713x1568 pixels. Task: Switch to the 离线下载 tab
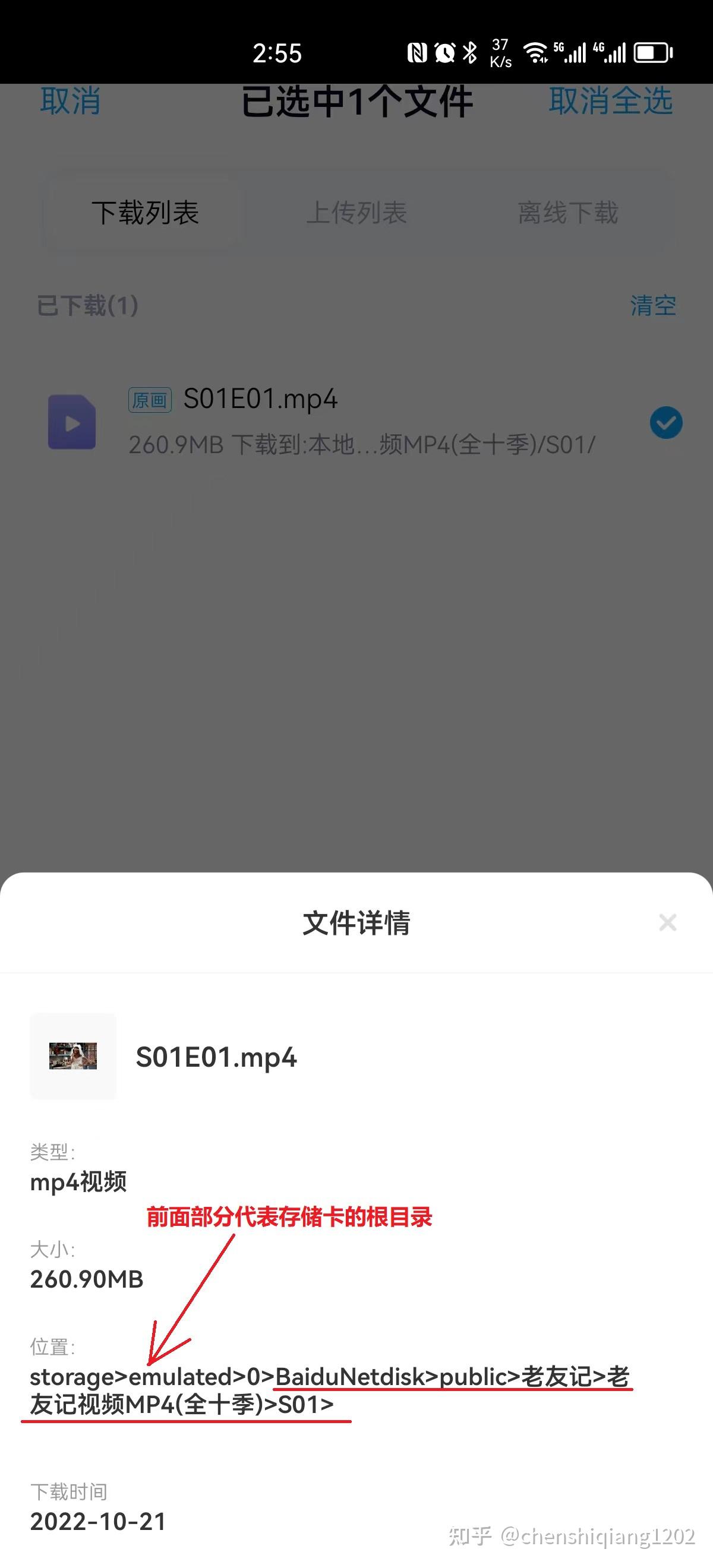(567, 213)
